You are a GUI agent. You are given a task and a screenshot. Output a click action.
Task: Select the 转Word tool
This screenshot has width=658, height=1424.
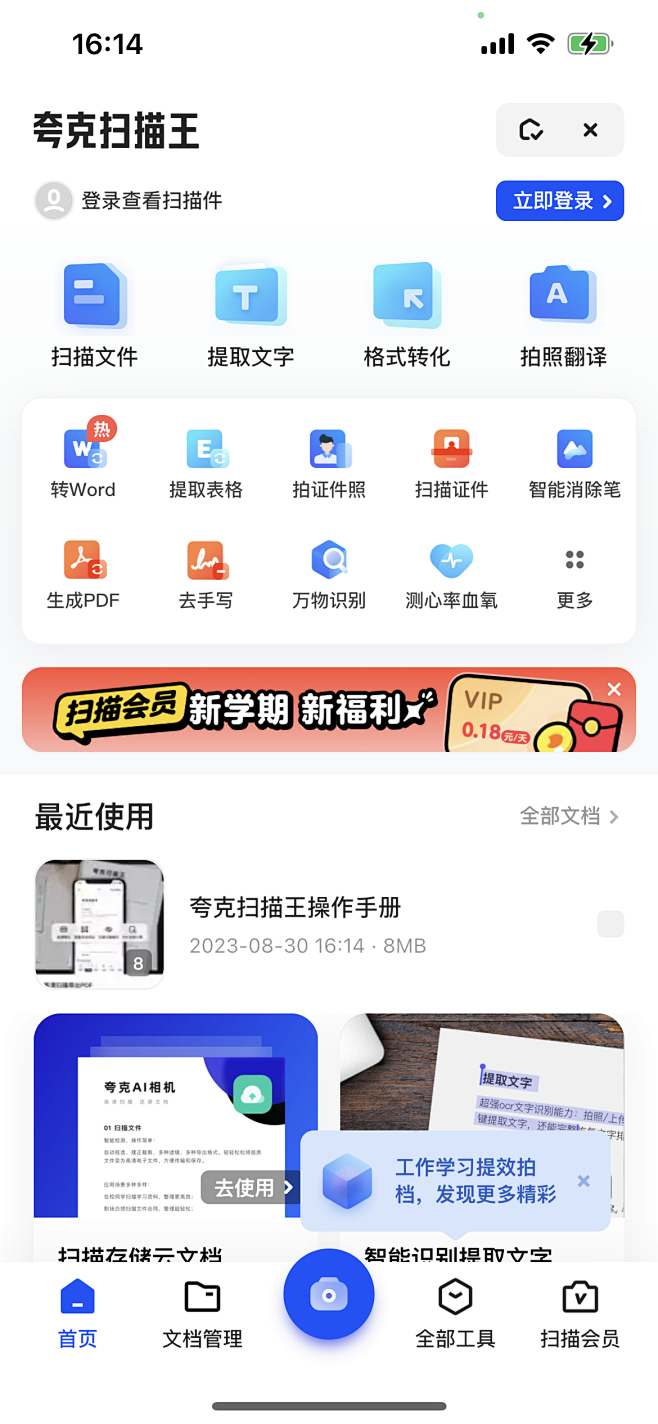tap(83, 464)
